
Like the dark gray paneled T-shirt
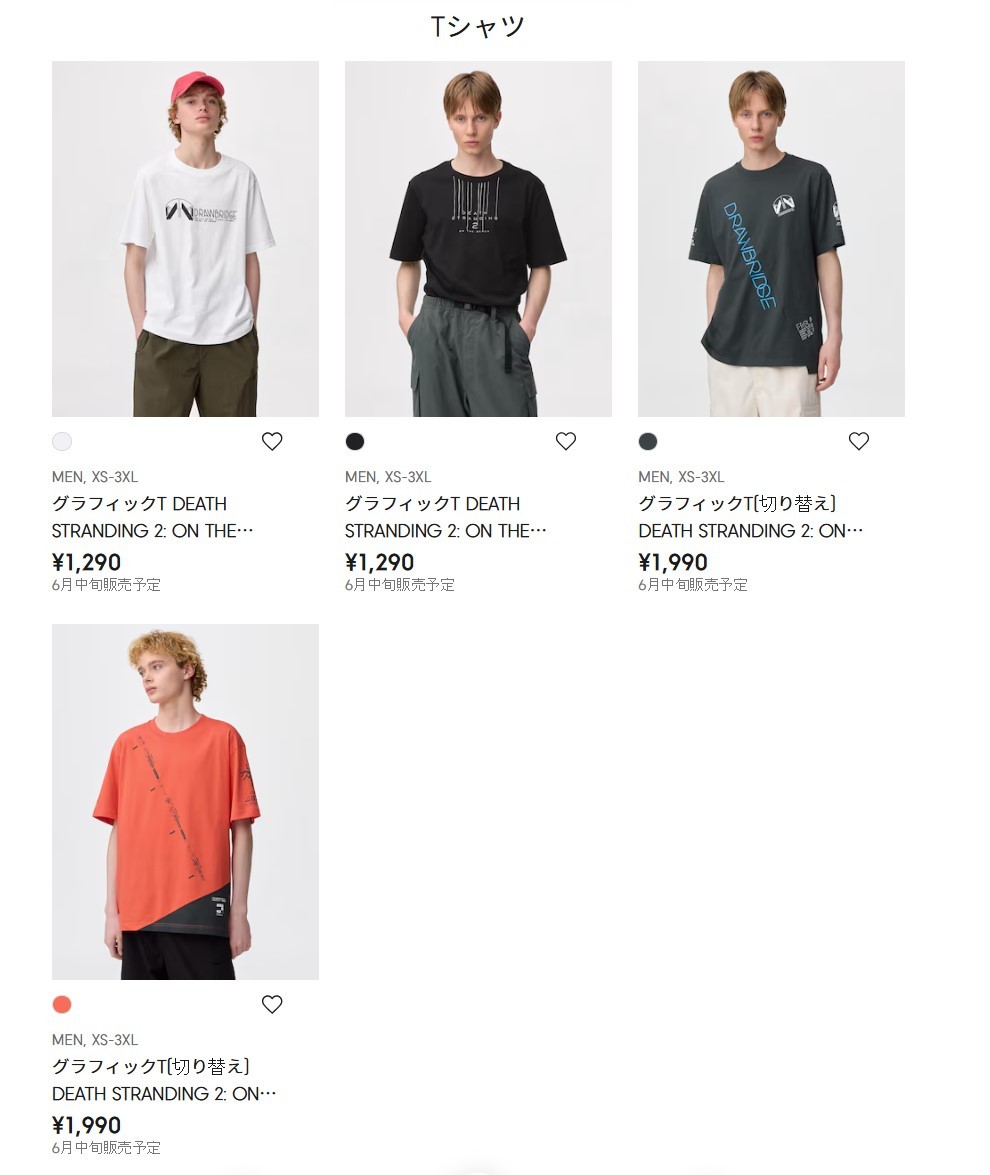859,441
